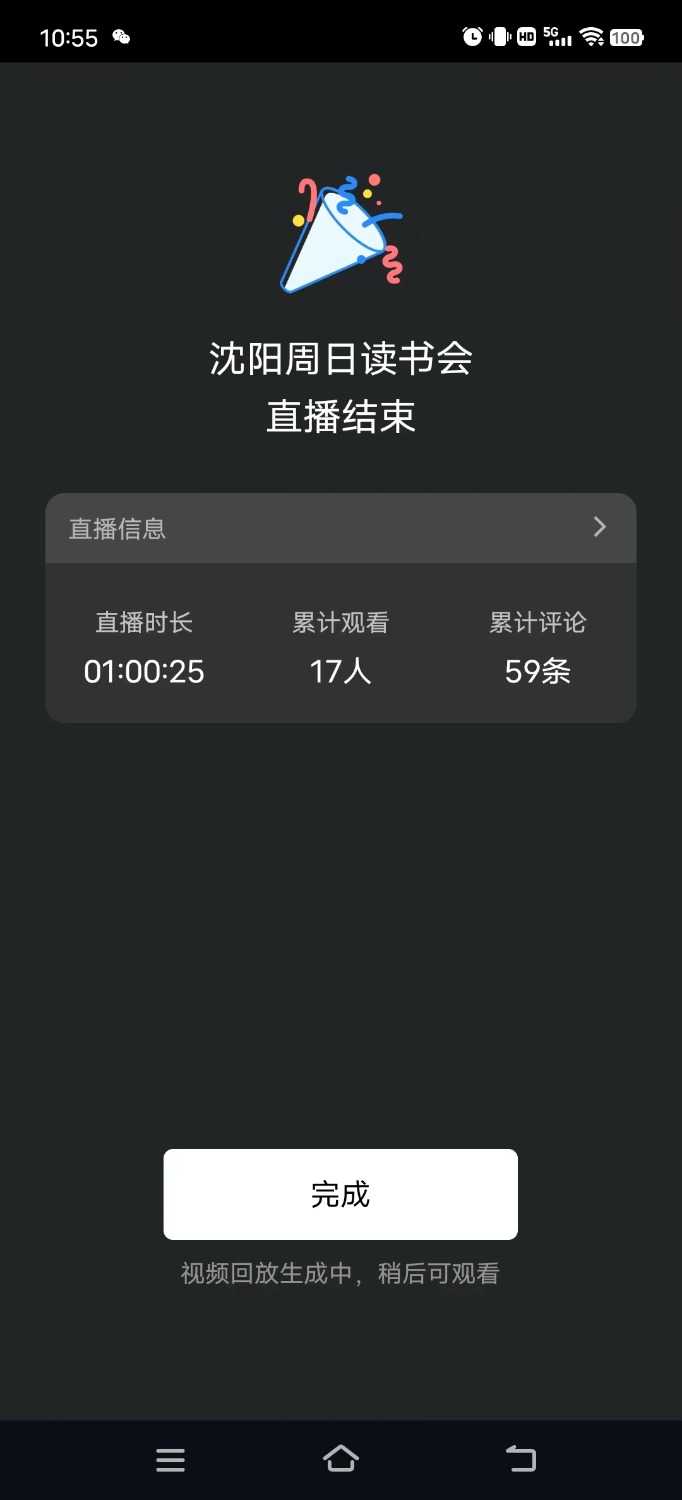Tap the 完成 button

tap(340, 1194)
